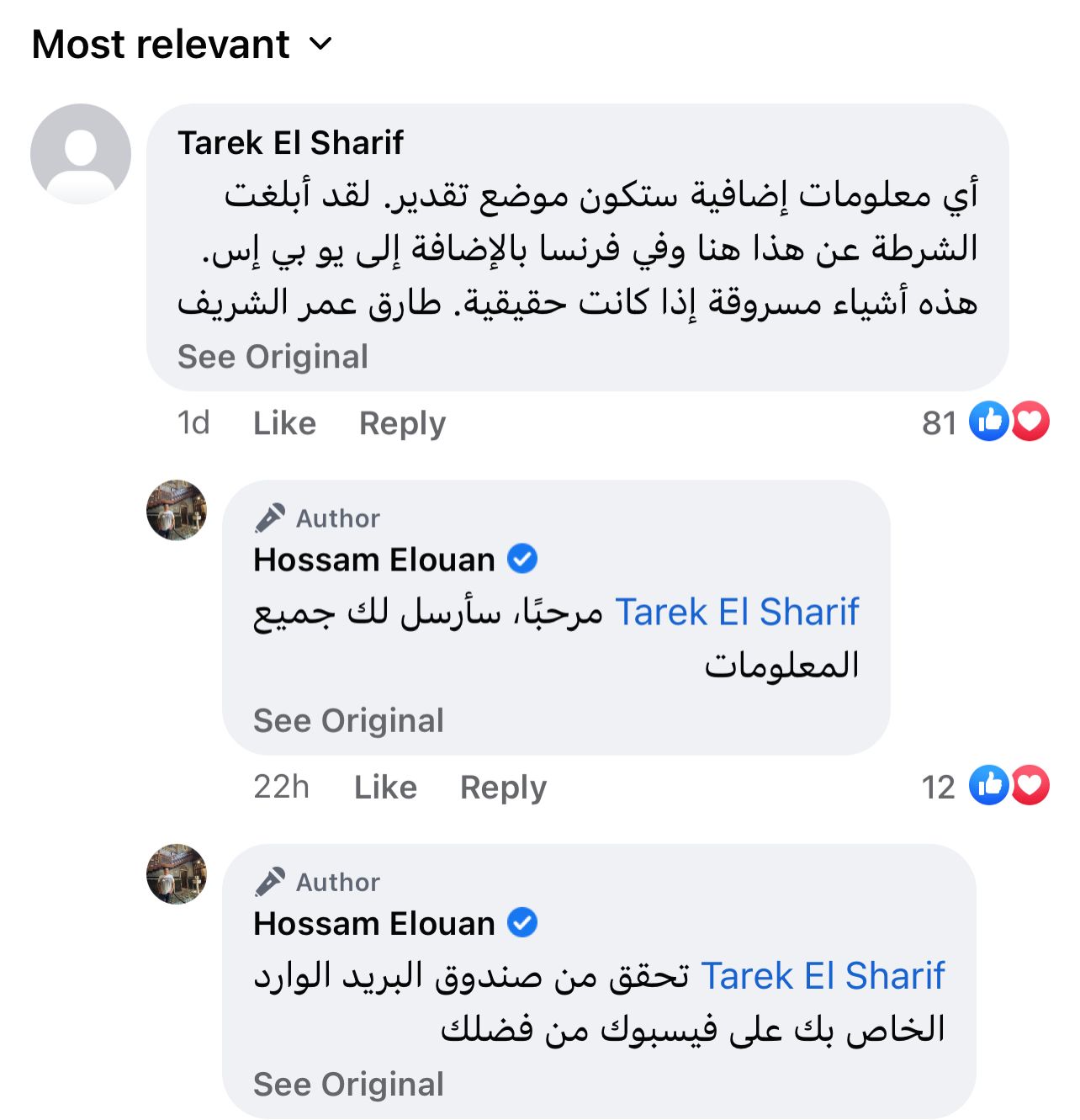This screenshot has height=1120, width=1080.
Task: Open Hossam Elouan's avatar on 22h reply
Action: tap(177, 511)
